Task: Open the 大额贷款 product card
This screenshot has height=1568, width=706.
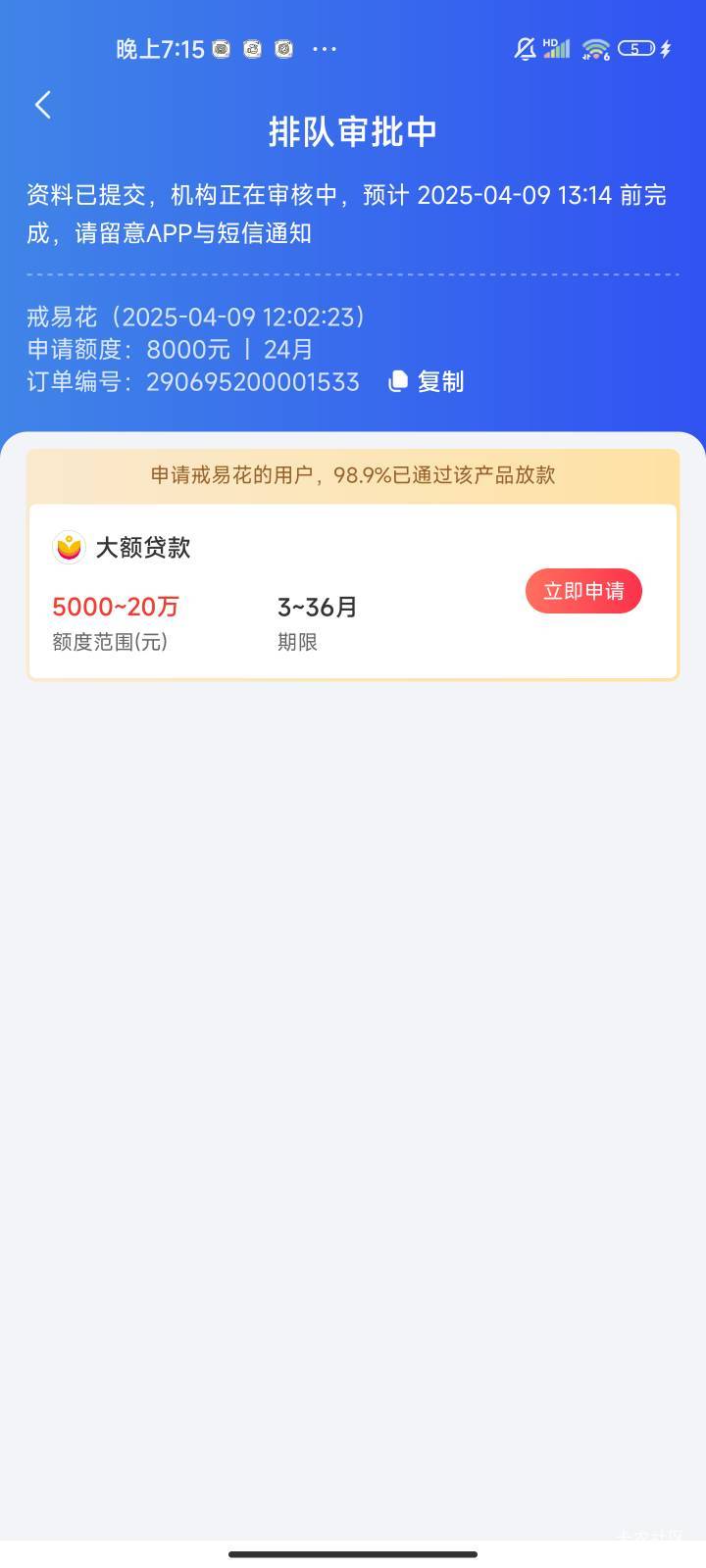Action: coord(294,591)
